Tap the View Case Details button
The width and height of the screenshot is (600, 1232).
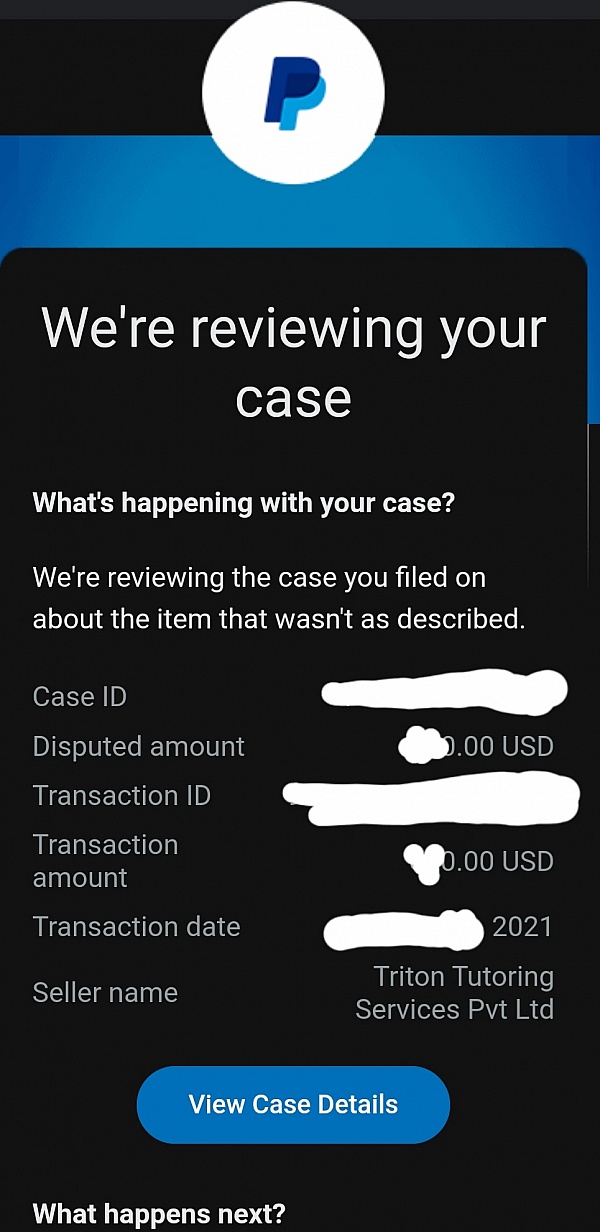click(293, 1104)
